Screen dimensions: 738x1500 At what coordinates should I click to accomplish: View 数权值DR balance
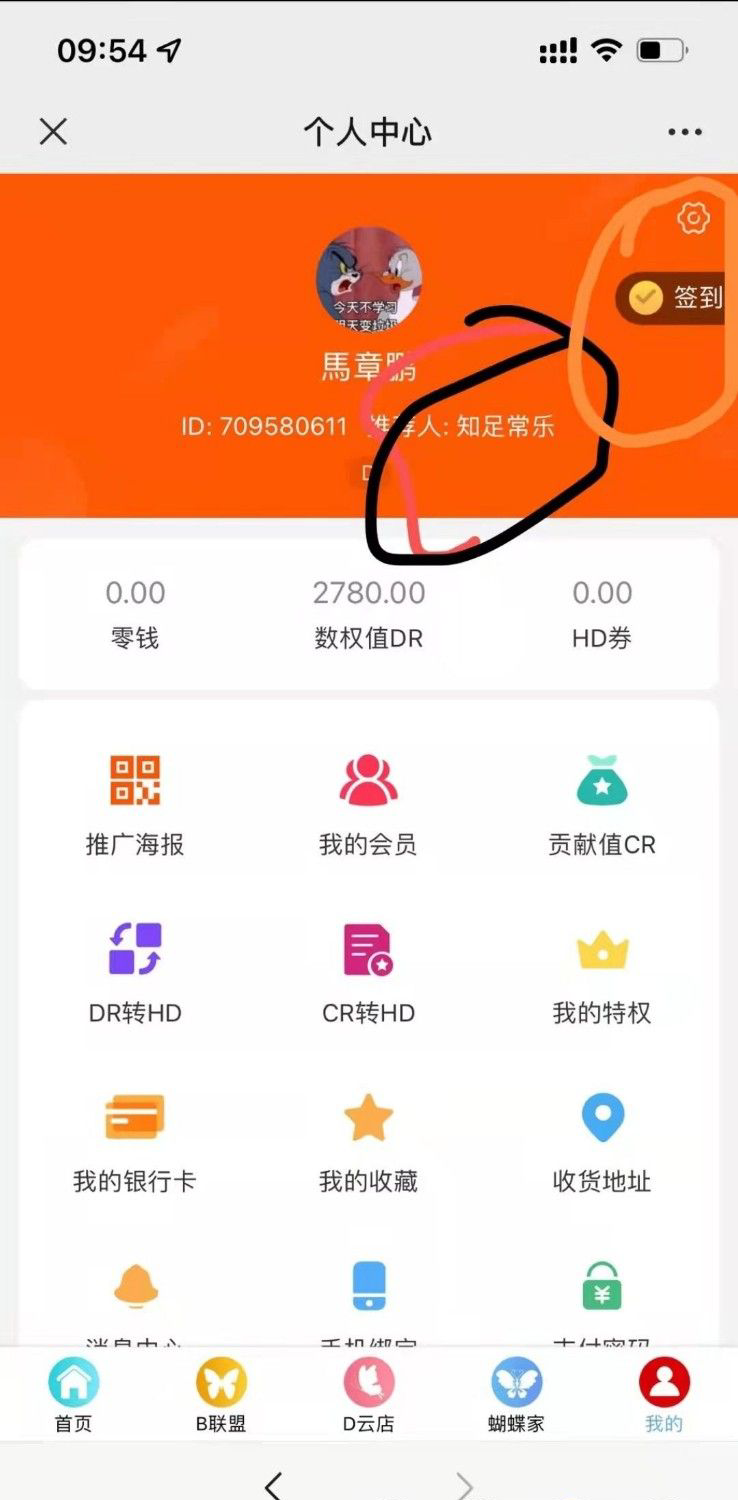tap(369, 614)
